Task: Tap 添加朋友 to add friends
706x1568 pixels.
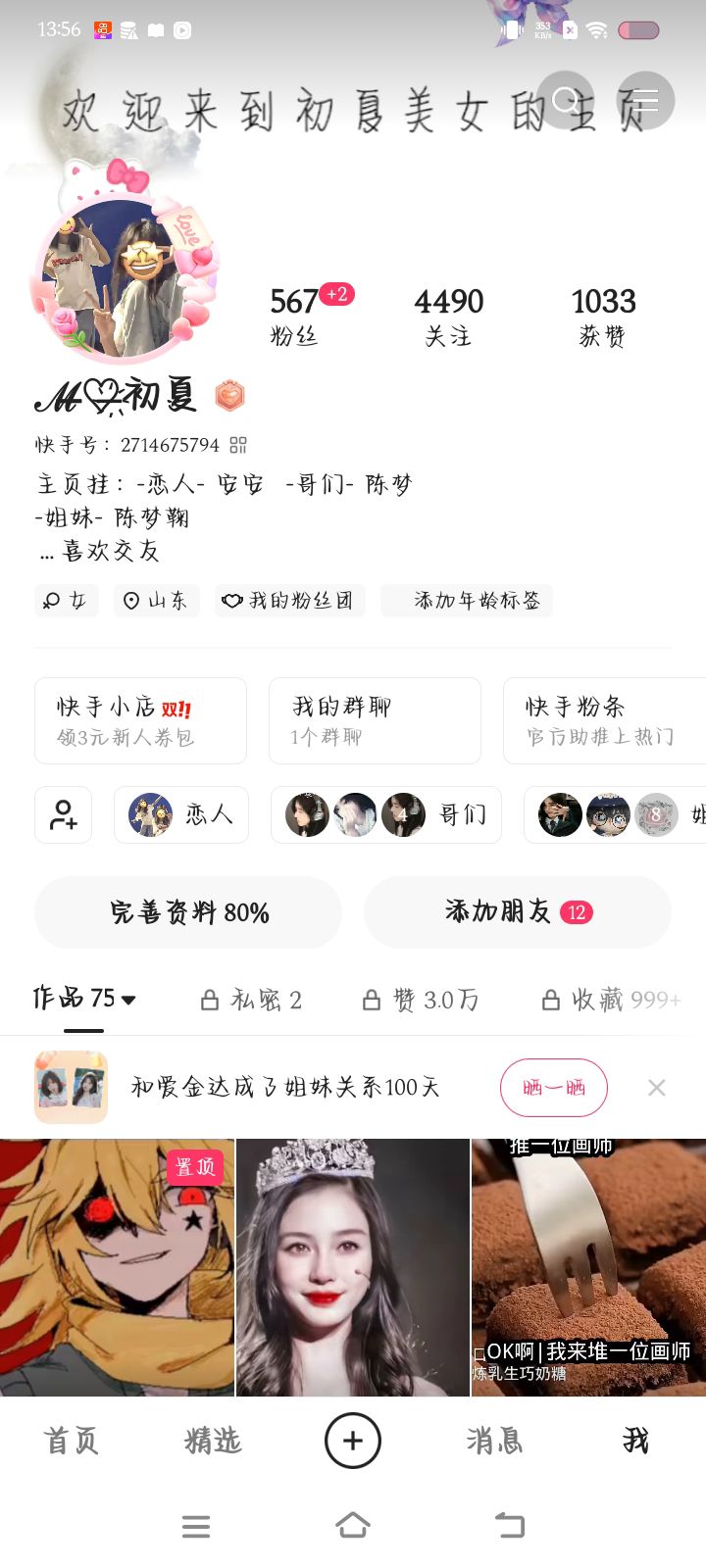Action: (x=517, y=912)
